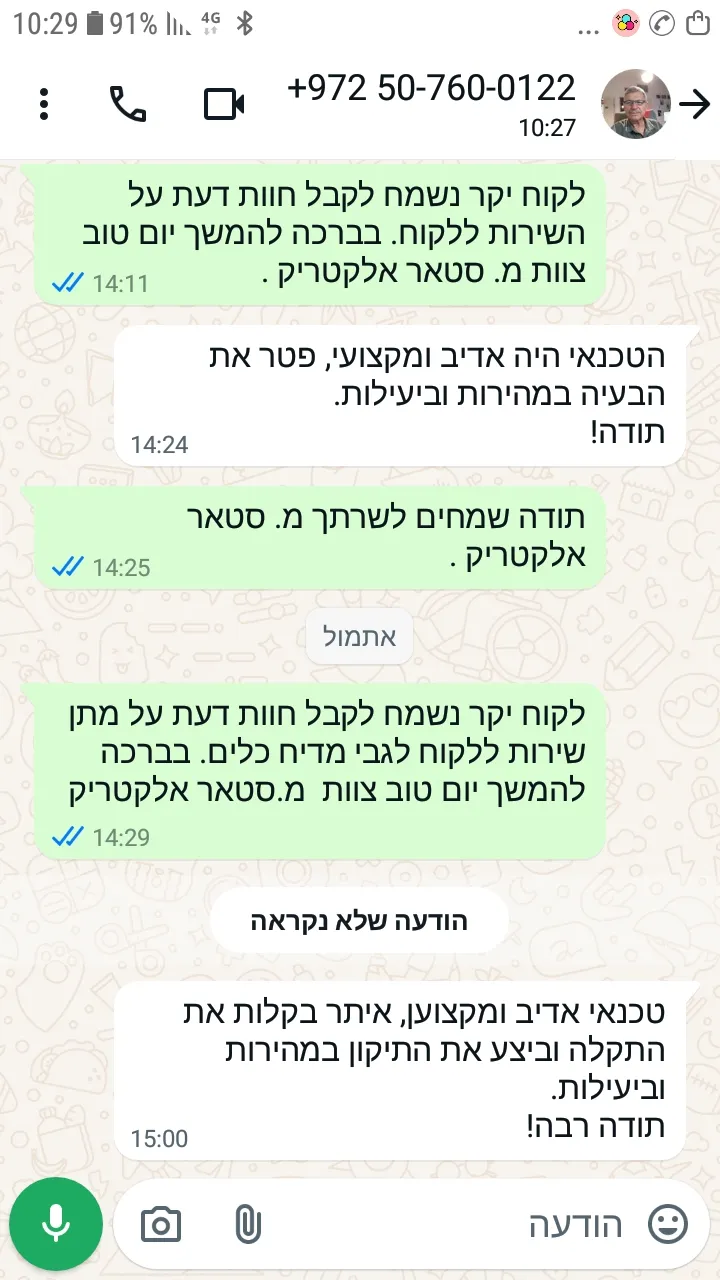Start a video call
The height and width of the screenshot is (1280, 720).
click(225, 104)
